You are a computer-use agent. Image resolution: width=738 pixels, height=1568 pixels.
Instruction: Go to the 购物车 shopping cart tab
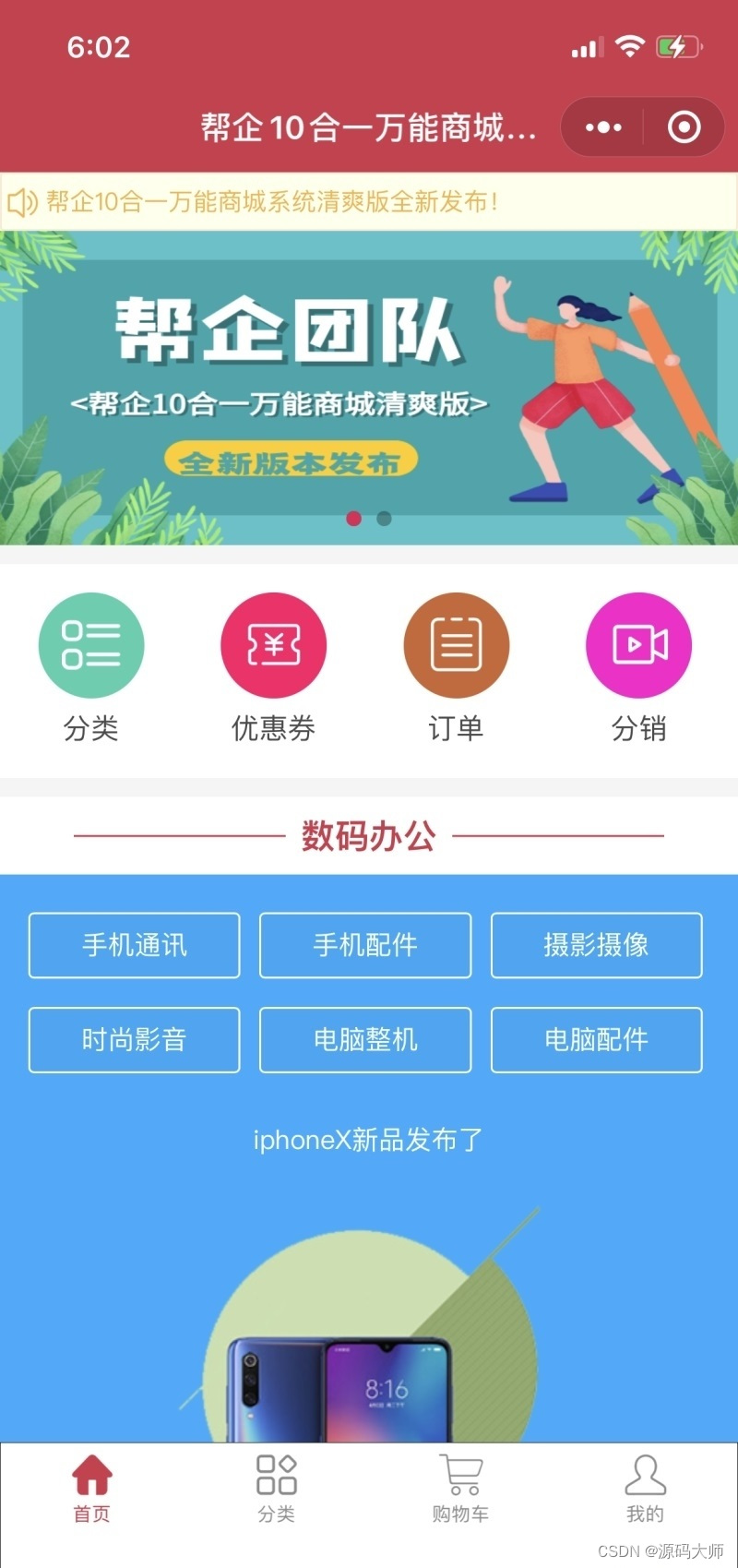coord(460,1489)
